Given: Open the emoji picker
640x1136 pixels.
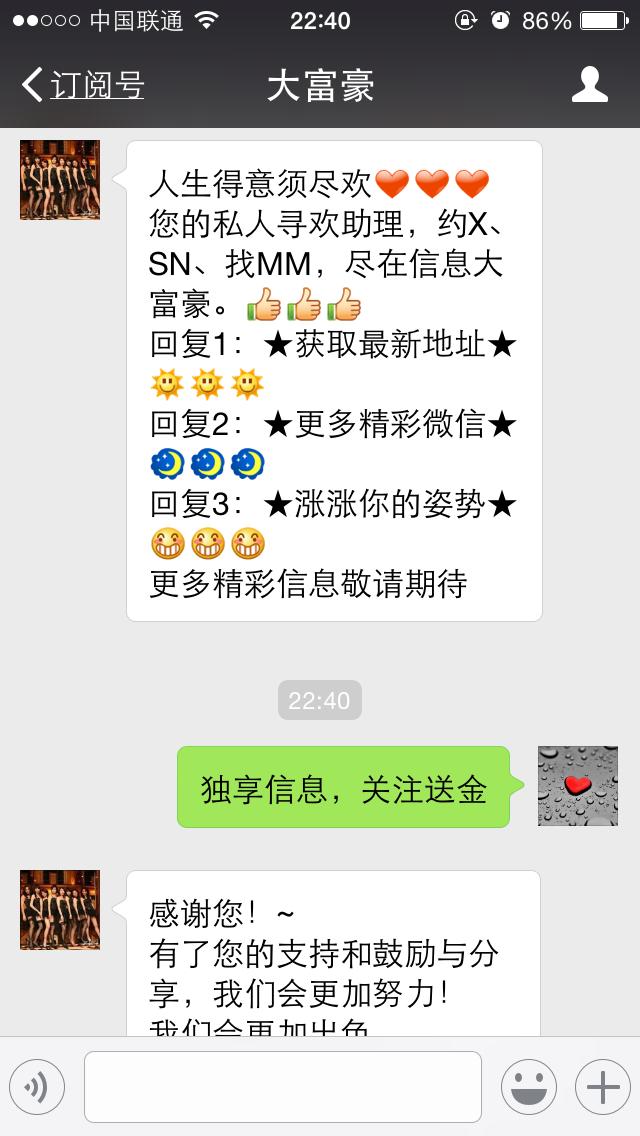Looking at the screenshot, I should (529, 1087).
